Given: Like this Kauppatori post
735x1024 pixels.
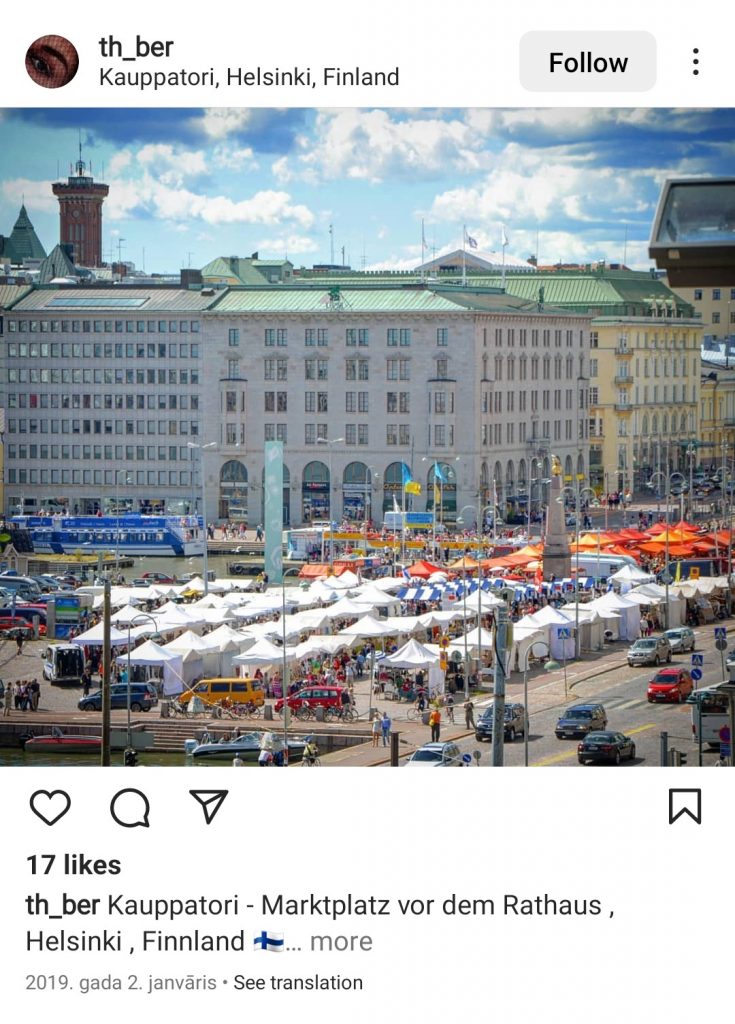Looking at the screenshot, I should pos(50,807).
